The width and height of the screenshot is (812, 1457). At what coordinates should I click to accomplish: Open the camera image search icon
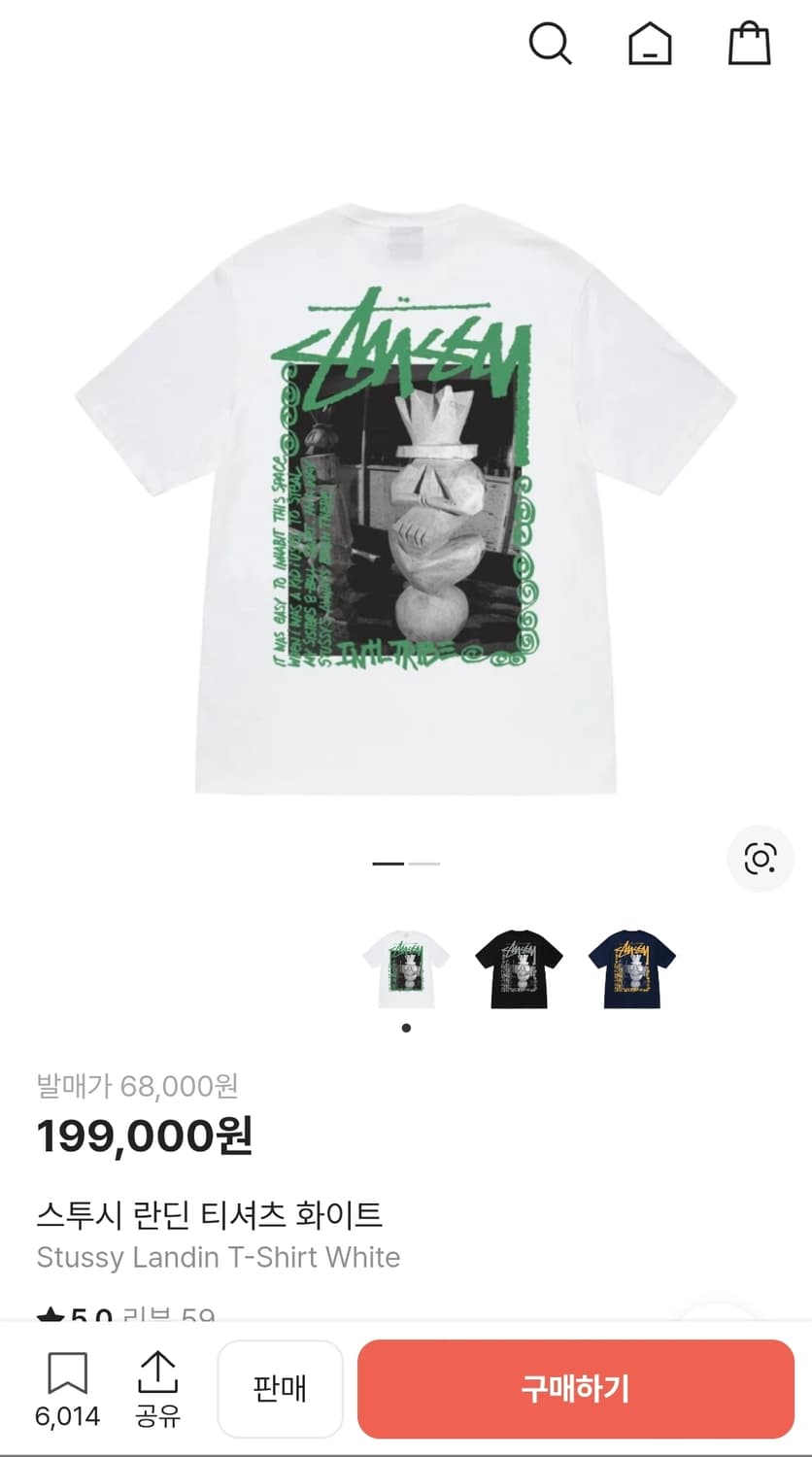761,859
